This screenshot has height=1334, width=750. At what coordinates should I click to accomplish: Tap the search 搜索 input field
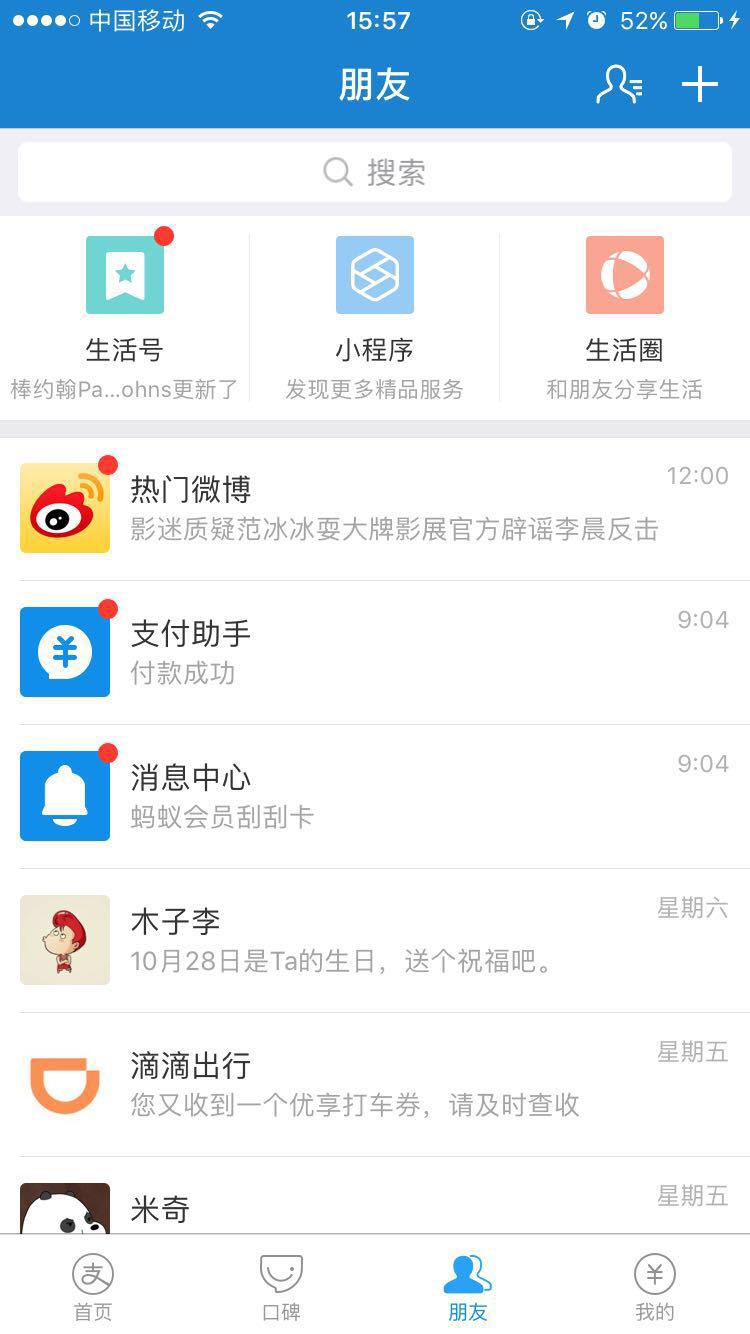[x=375, y=172]
